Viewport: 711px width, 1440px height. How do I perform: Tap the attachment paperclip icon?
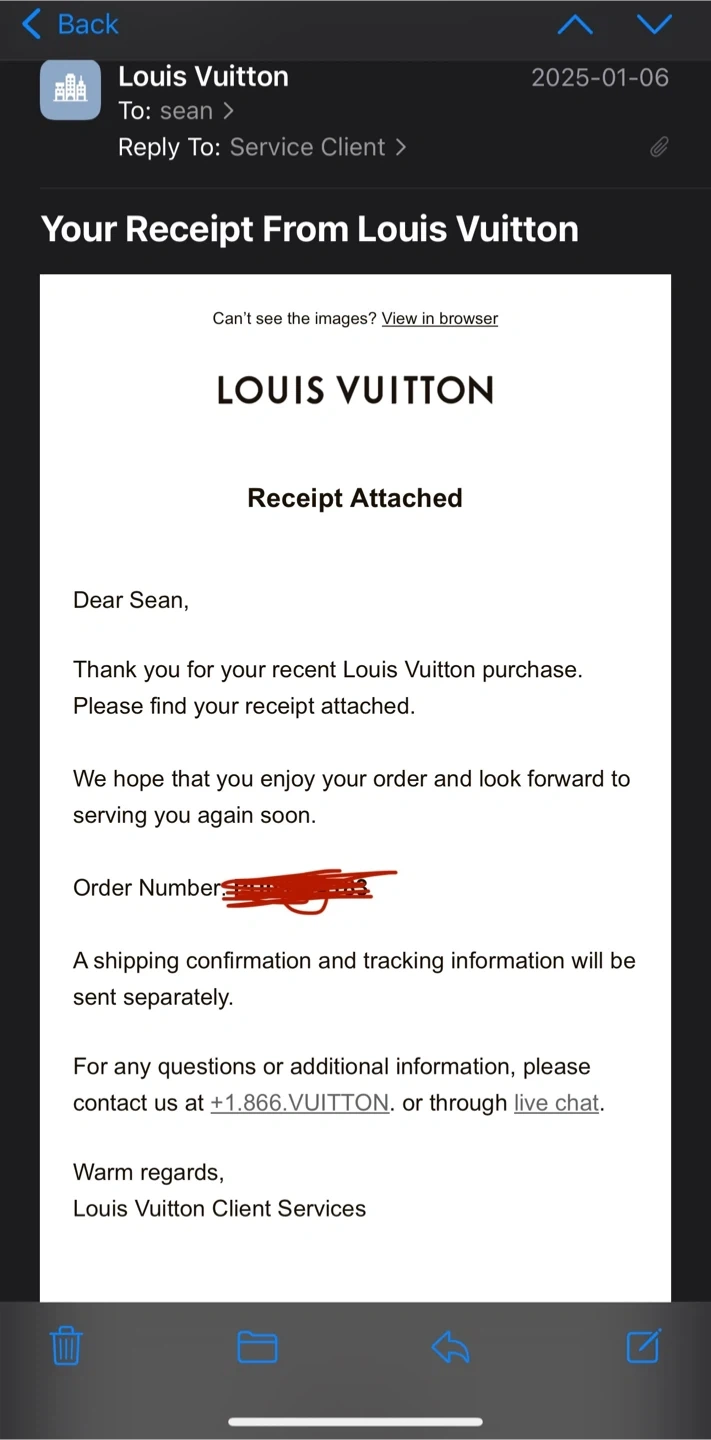659,148
